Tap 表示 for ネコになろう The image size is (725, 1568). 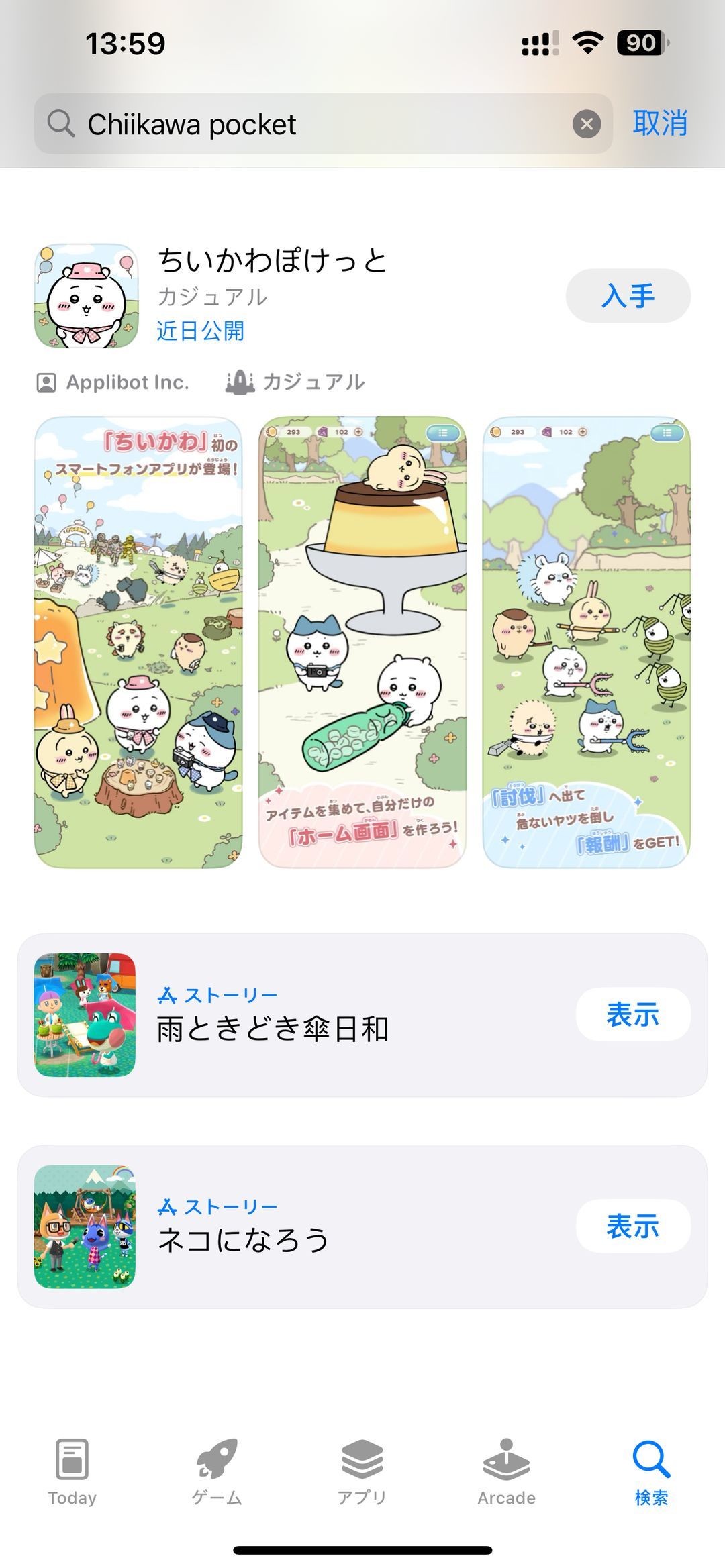(632, 1226)
